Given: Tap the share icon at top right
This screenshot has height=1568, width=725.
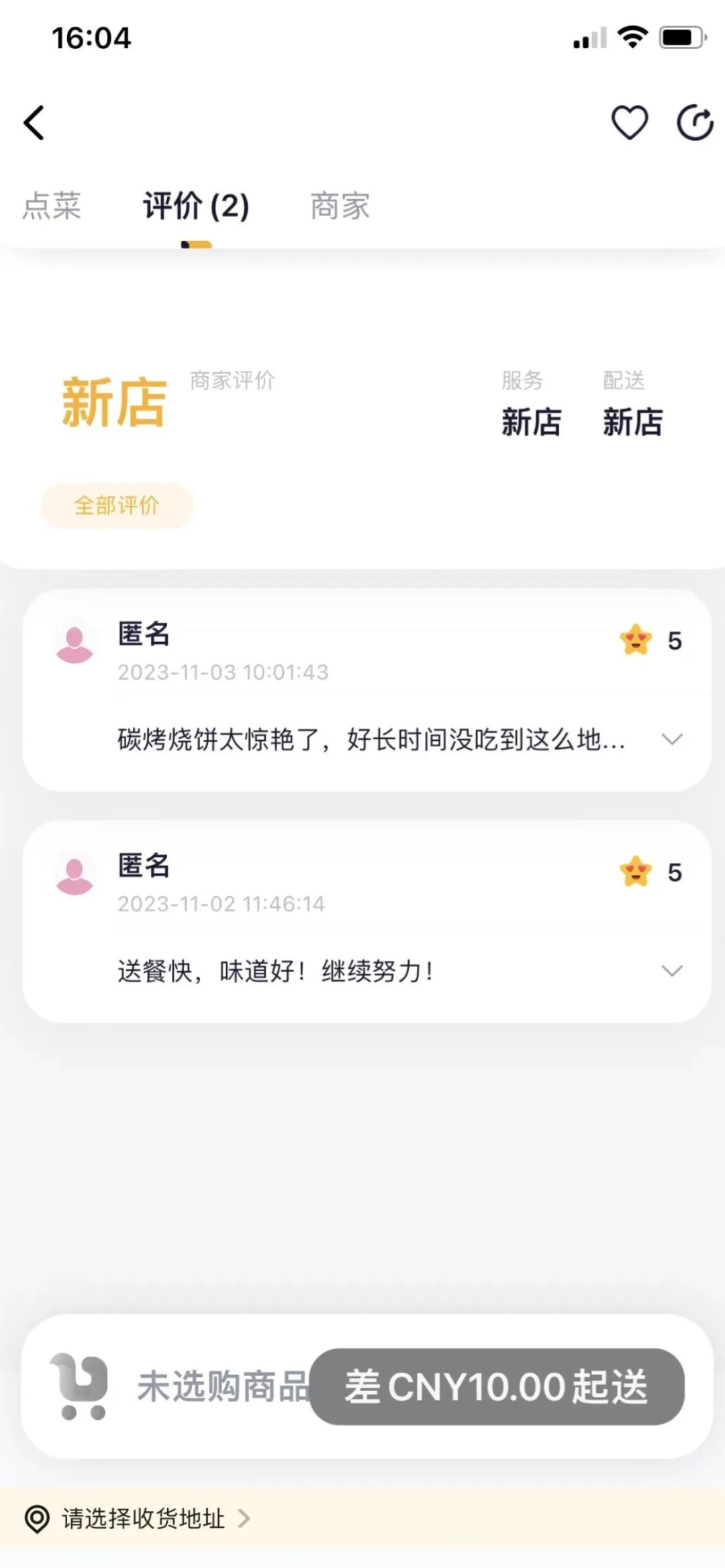Looking at the screenshot, I should coord(694,123).
